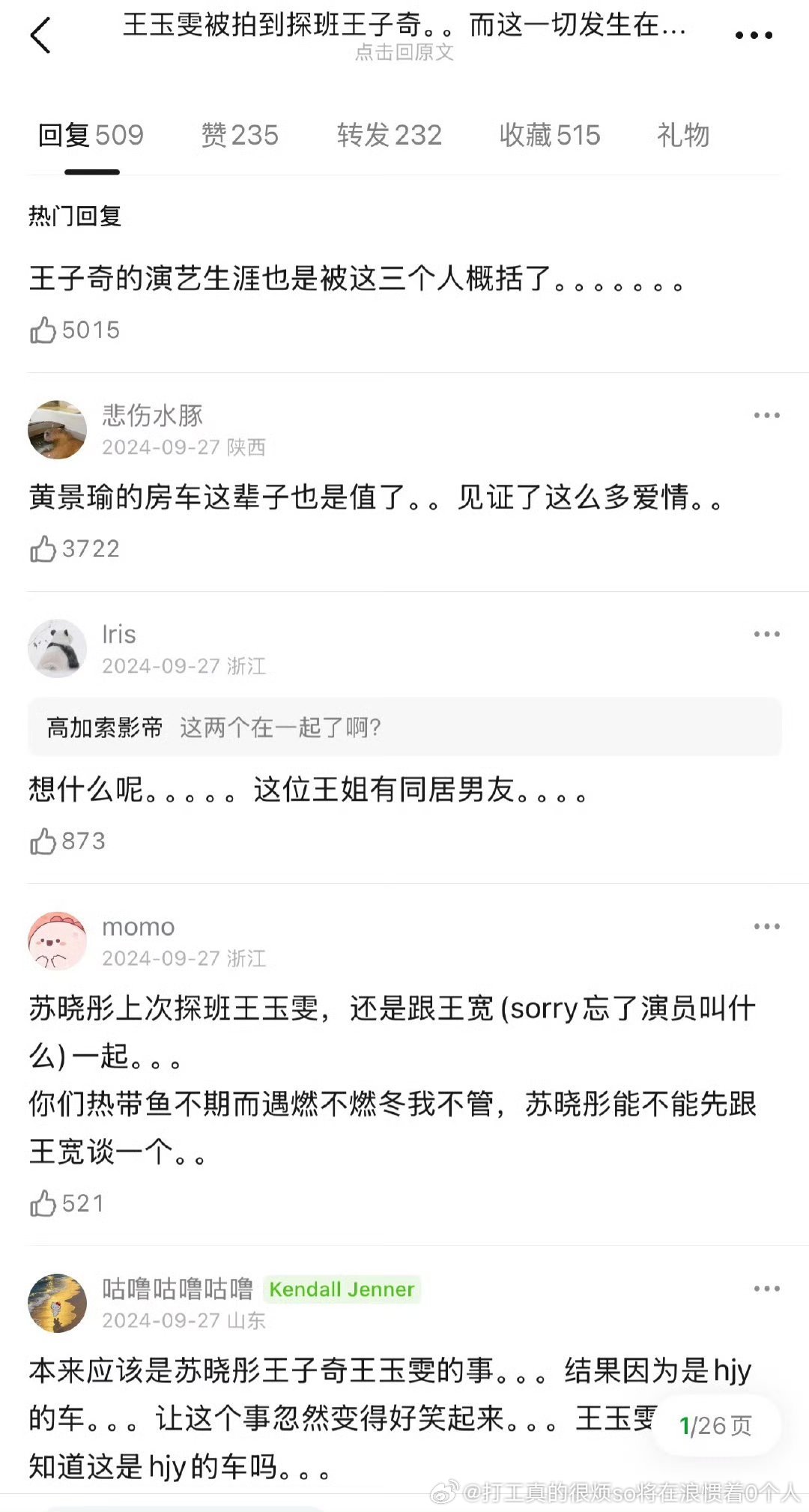Image resolution: width=809 pixels, height=1512 pixels.
Task: Open options for momo's comment
Action: (x=765, y=926)
